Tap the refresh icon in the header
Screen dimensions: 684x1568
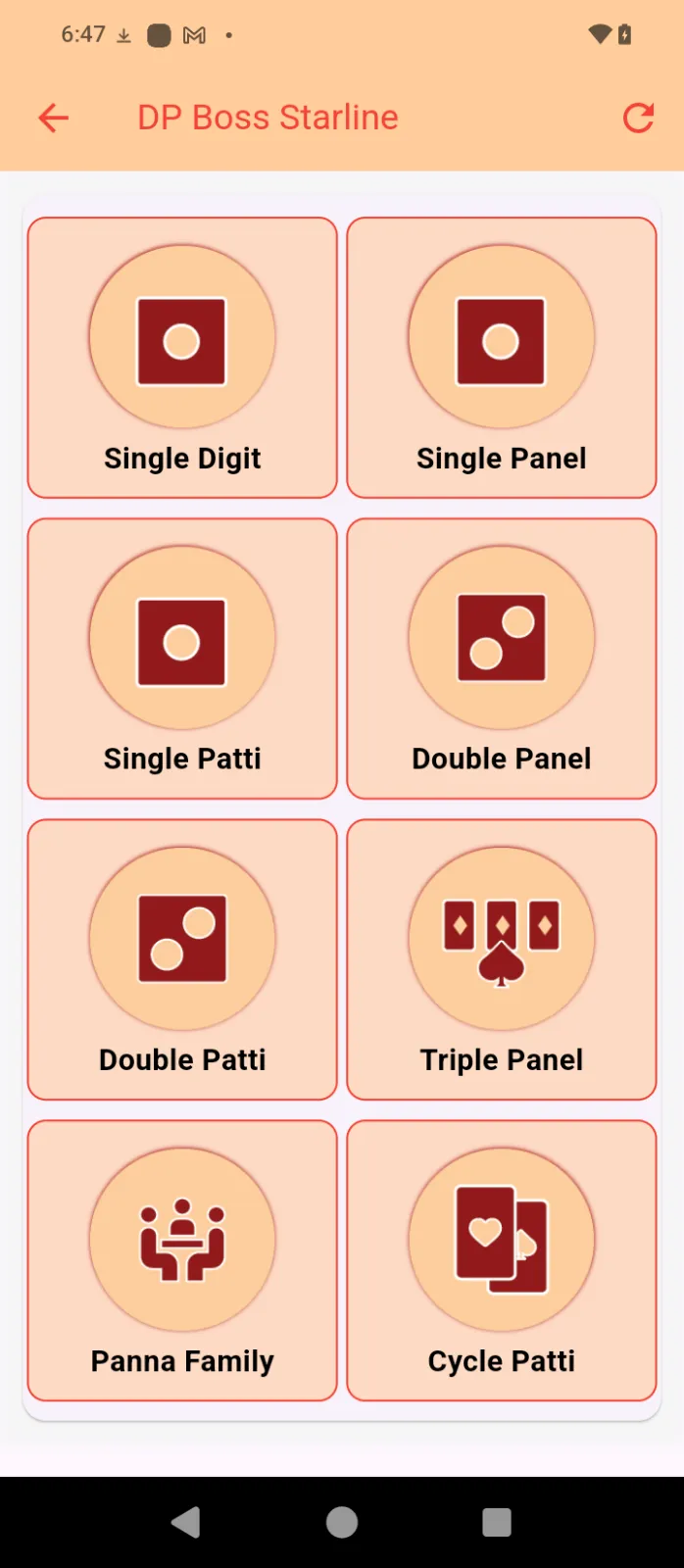point(638,119)
